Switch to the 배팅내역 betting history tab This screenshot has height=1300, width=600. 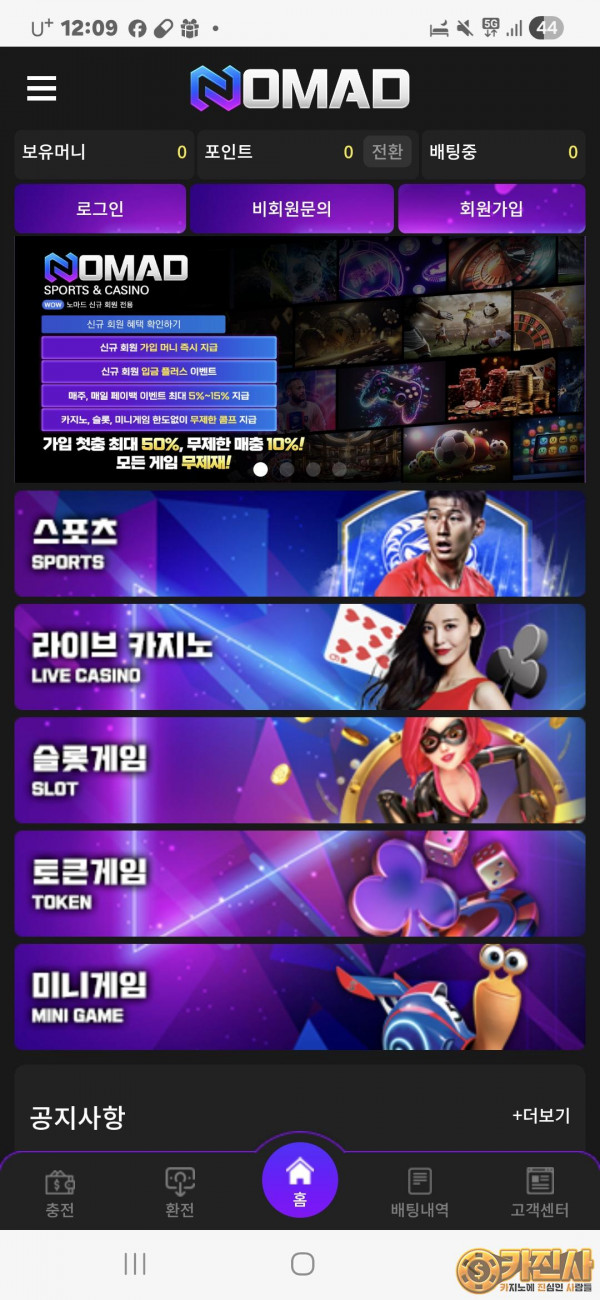pyautogui.click(x=420, y=1194)
